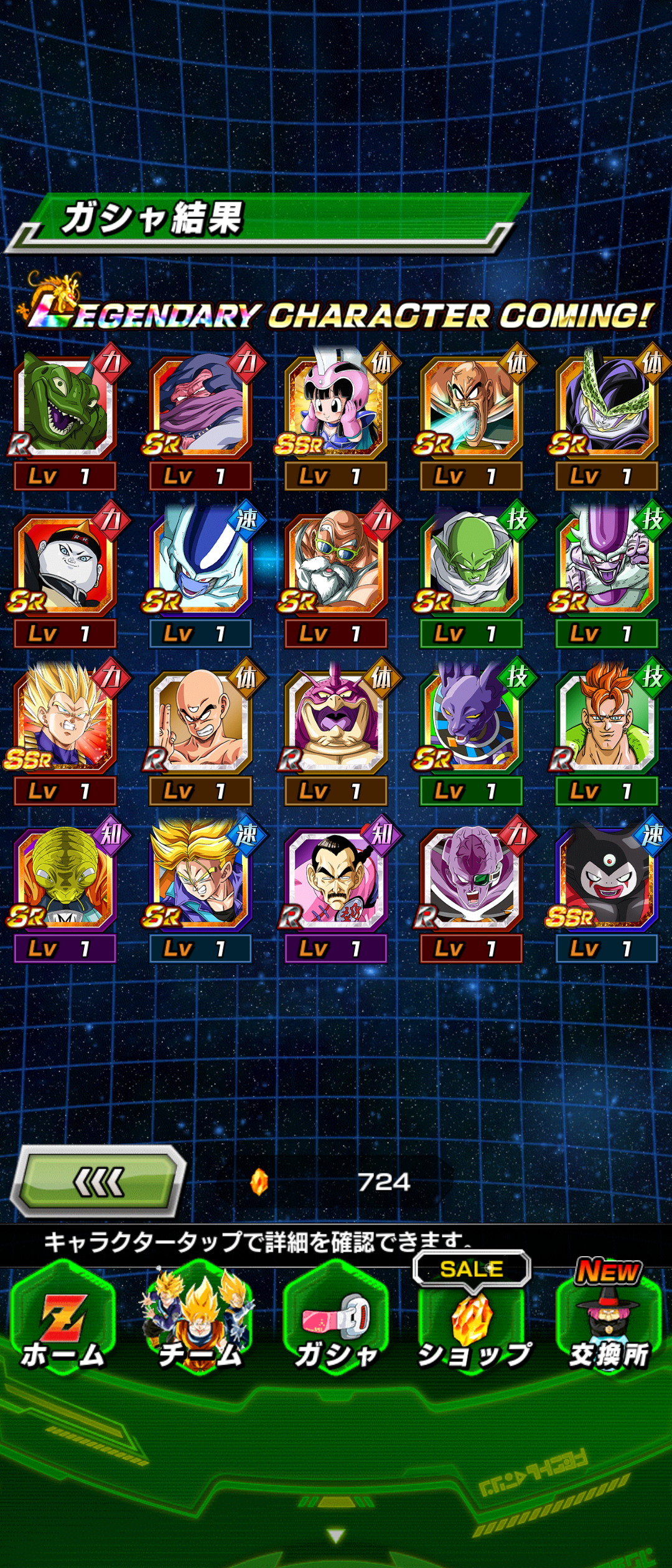Go to the ガシャ tab
This screenshot has height=1568, width=672.
[x=336, y=1327]
